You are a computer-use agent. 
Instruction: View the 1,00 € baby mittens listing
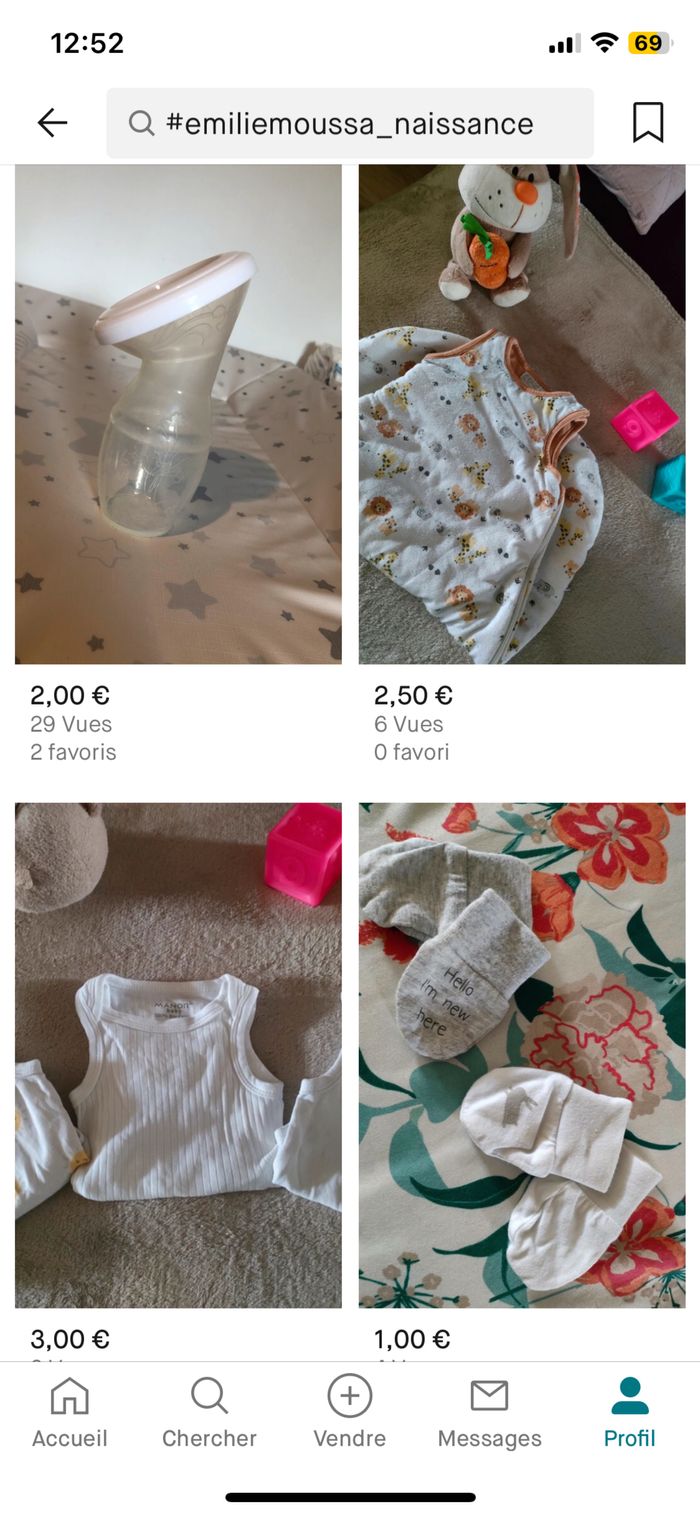point(522,1054)
